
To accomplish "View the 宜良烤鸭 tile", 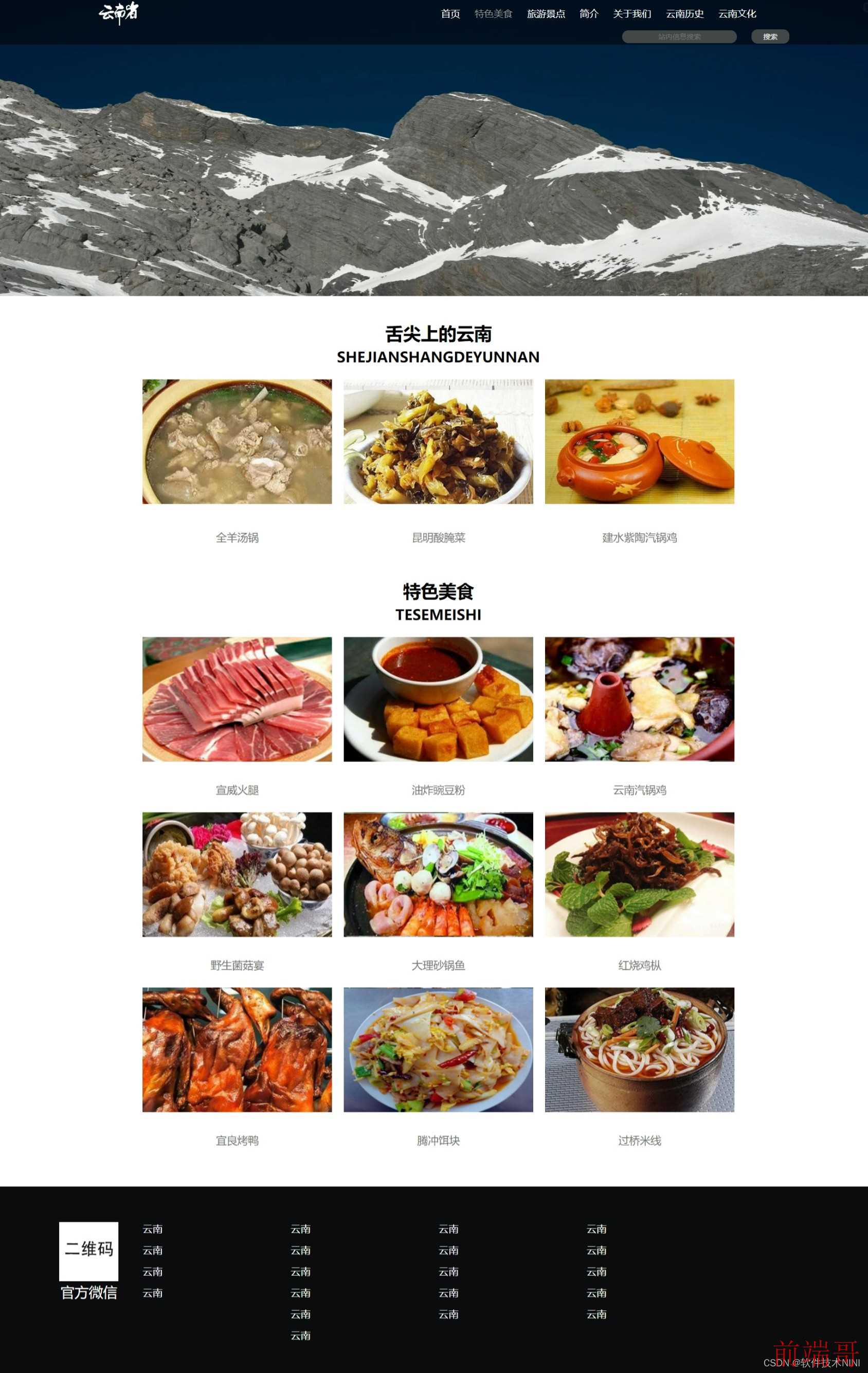I will pyautogui.click(x=237, y=1049).
